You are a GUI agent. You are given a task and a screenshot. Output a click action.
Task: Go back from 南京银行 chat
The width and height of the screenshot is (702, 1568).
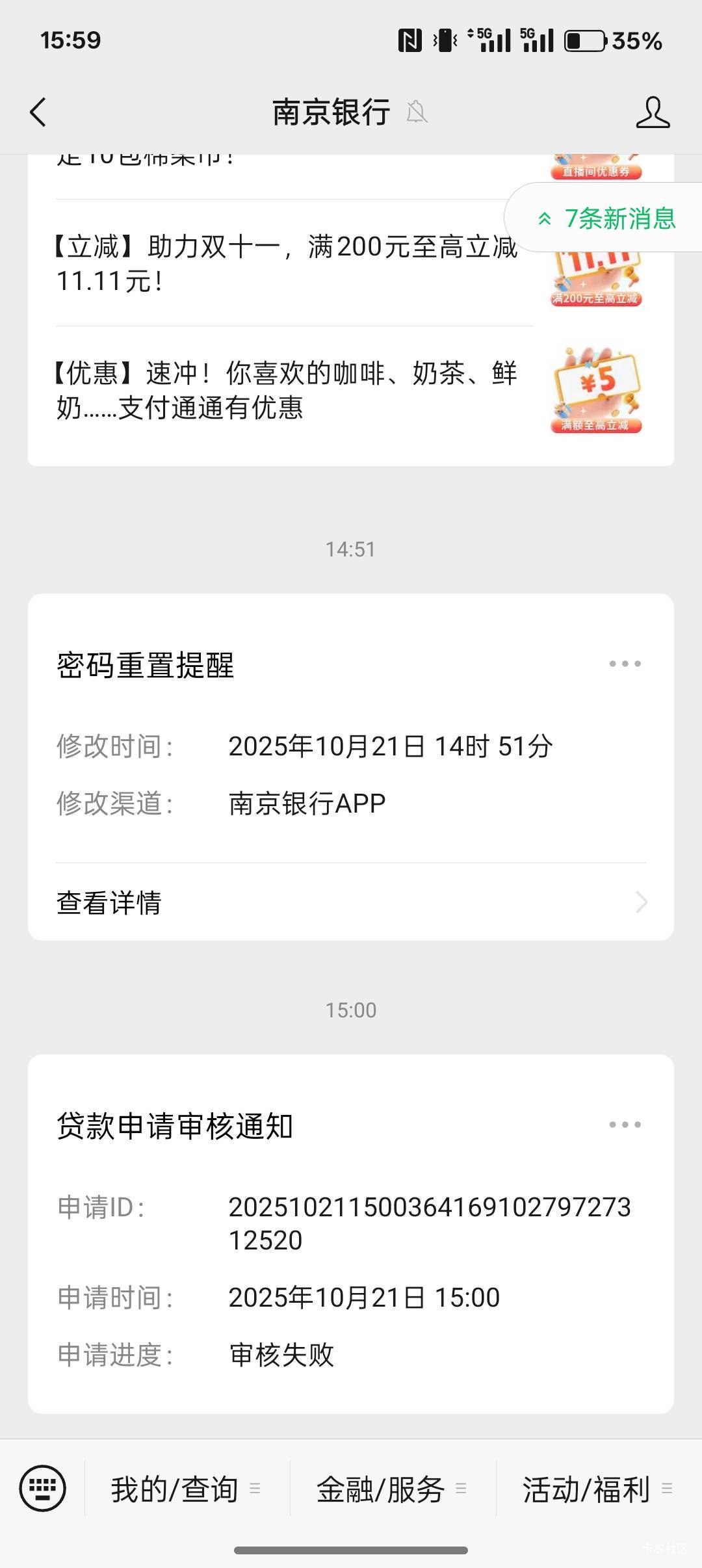[38, 112]
